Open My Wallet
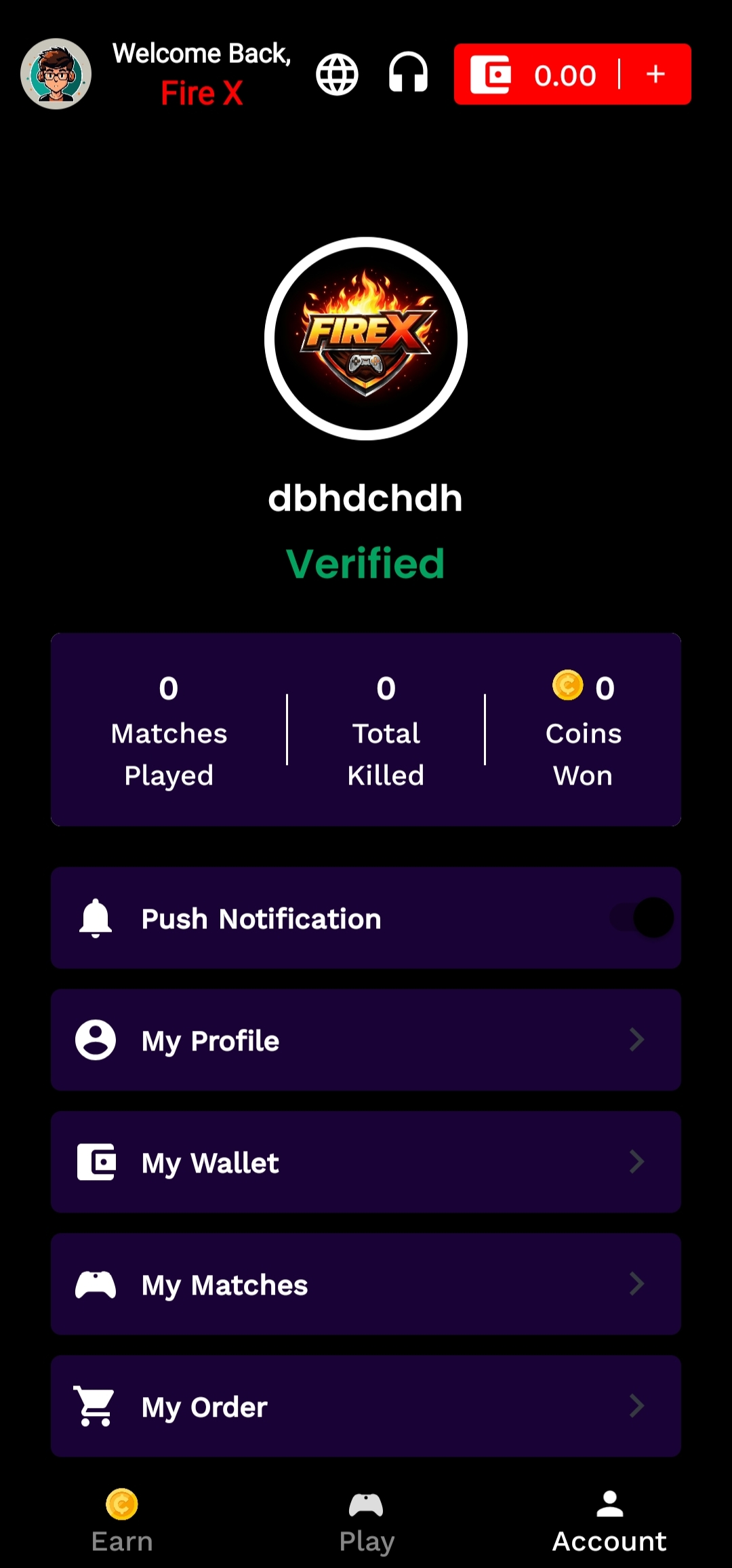Image resolution: width=732 pixels, height=1568 pixels. [366, 1162]
